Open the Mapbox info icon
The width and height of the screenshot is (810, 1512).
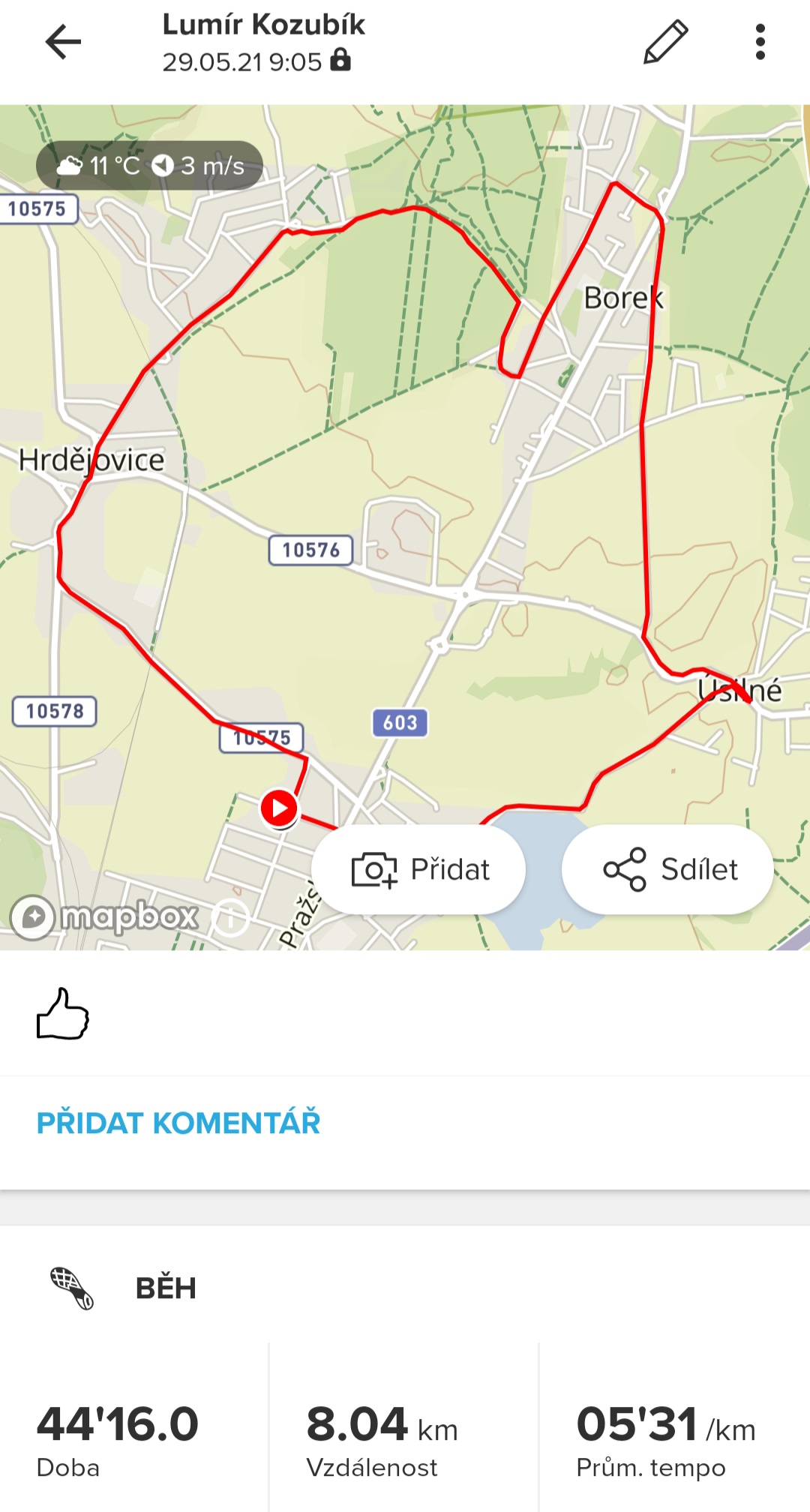coord(230,917)
